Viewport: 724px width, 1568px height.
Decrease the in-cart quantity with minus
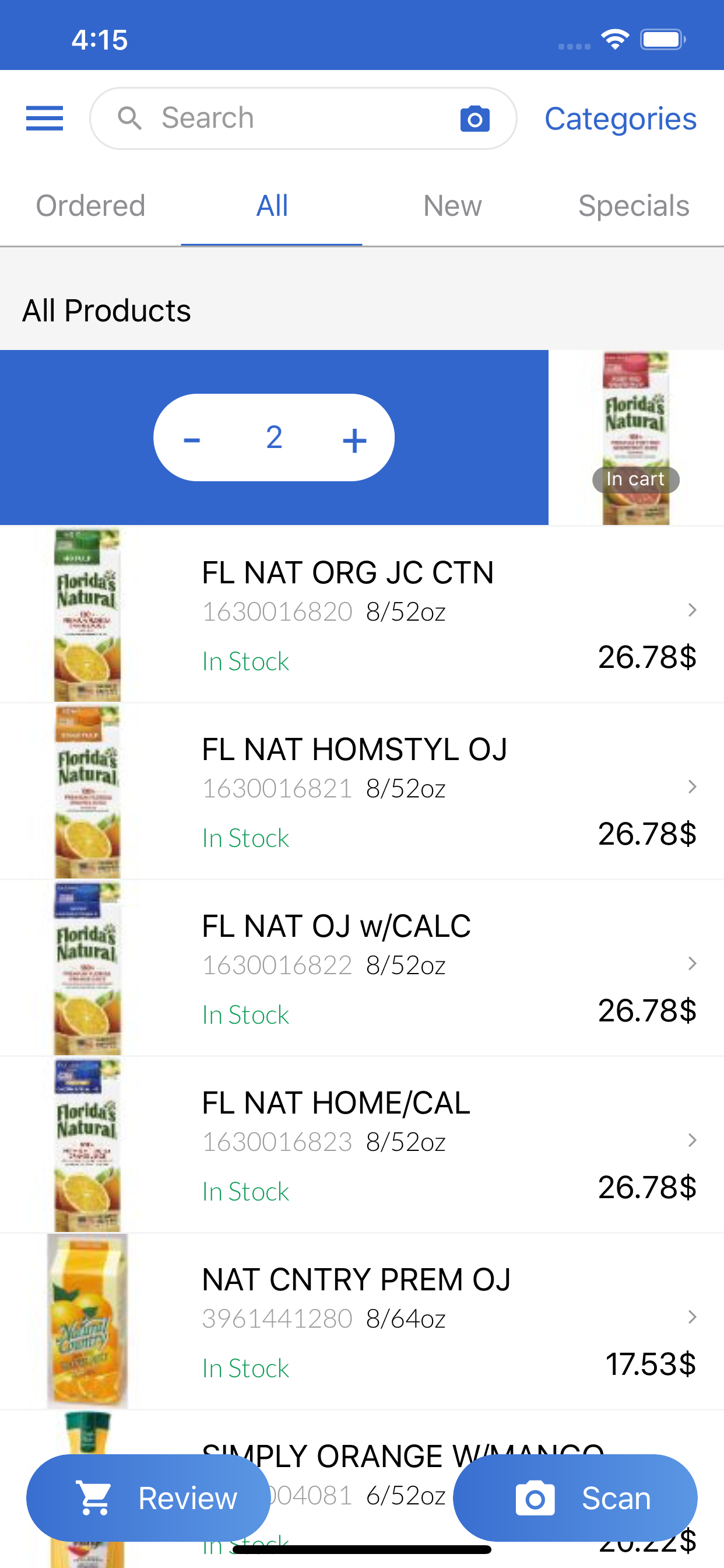click(x=192, y=439)
